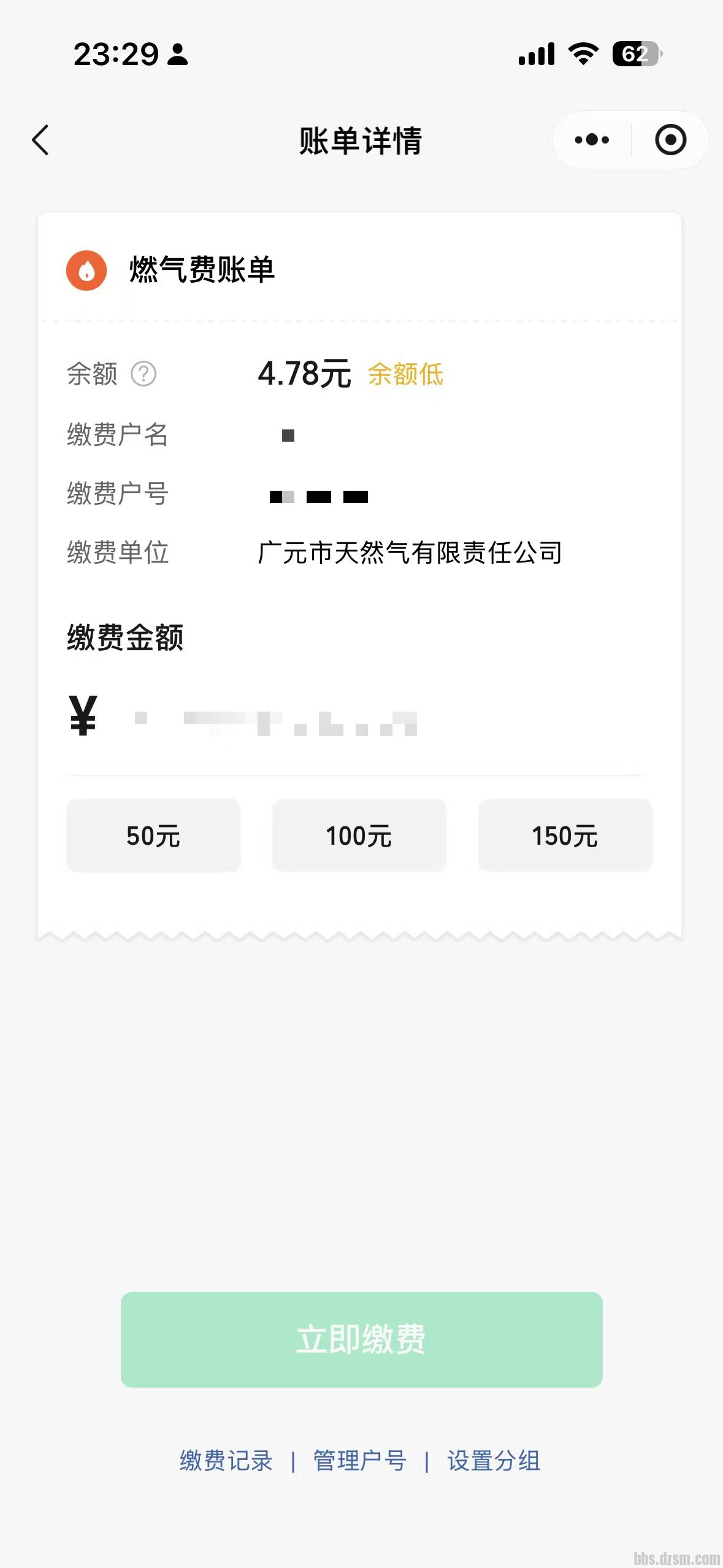
Task: Show the 余额 help question mark
Action: click(144, 374)
